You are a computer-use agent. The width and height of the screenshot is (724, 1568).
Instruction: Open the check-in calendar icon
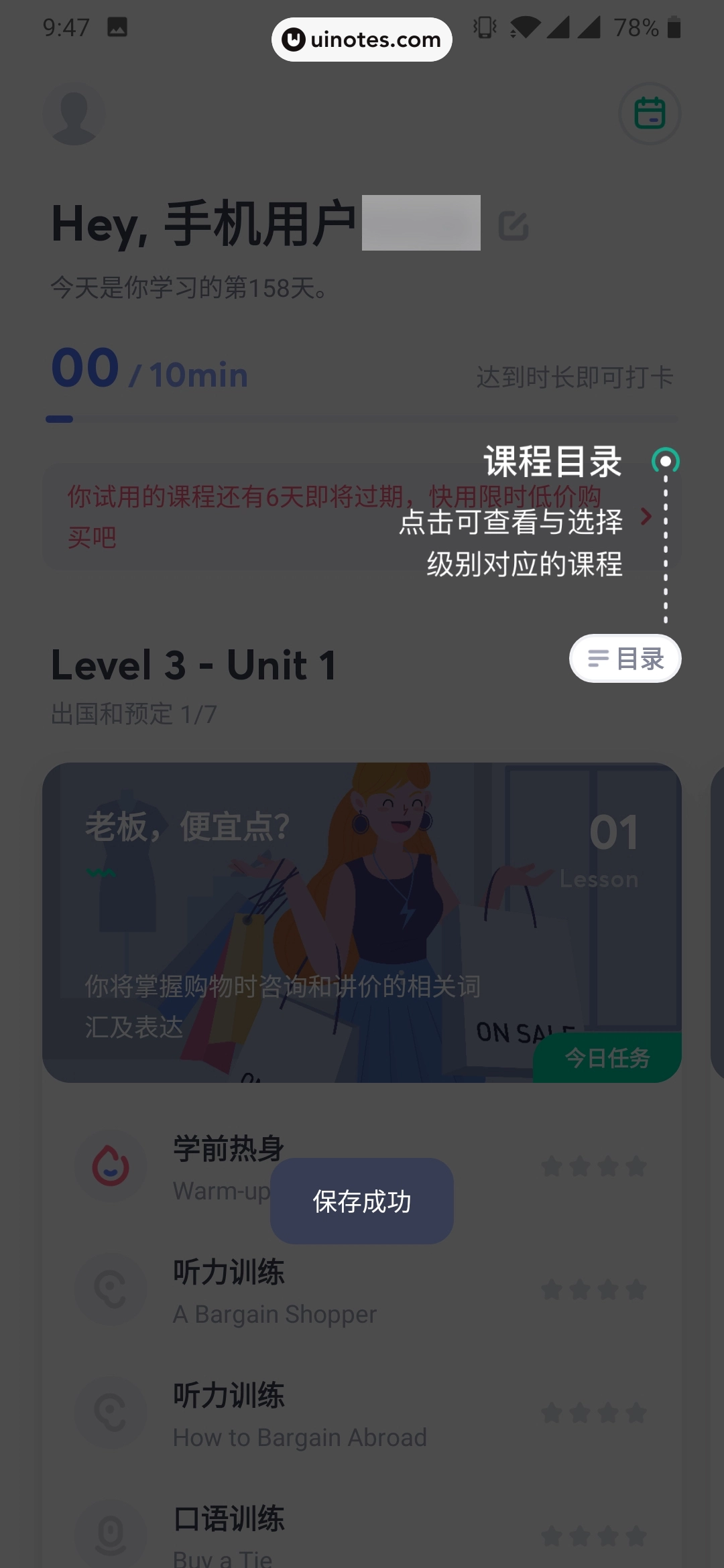(x=649, y=114)
